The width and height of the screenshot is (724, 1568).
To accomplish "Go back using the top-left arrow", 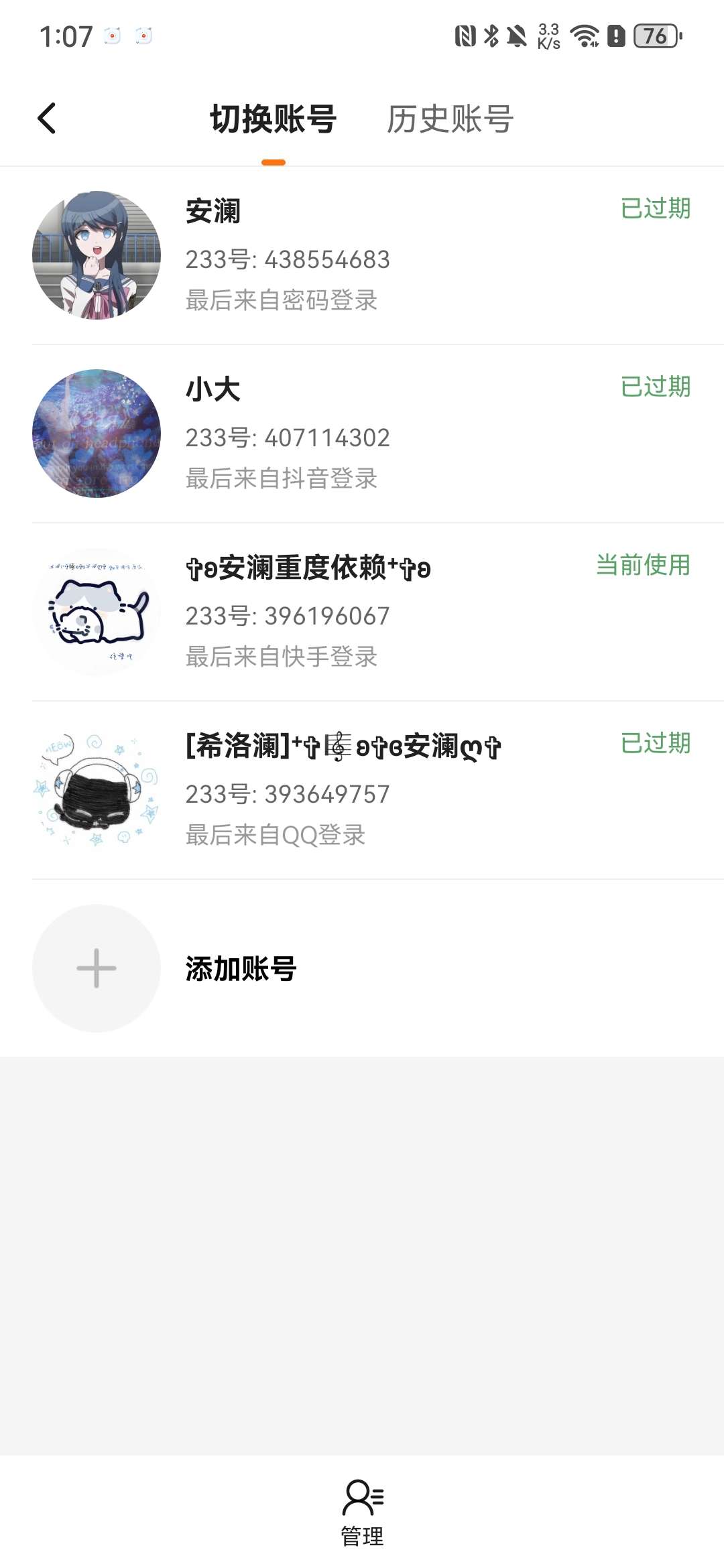I will click(47, 119).
